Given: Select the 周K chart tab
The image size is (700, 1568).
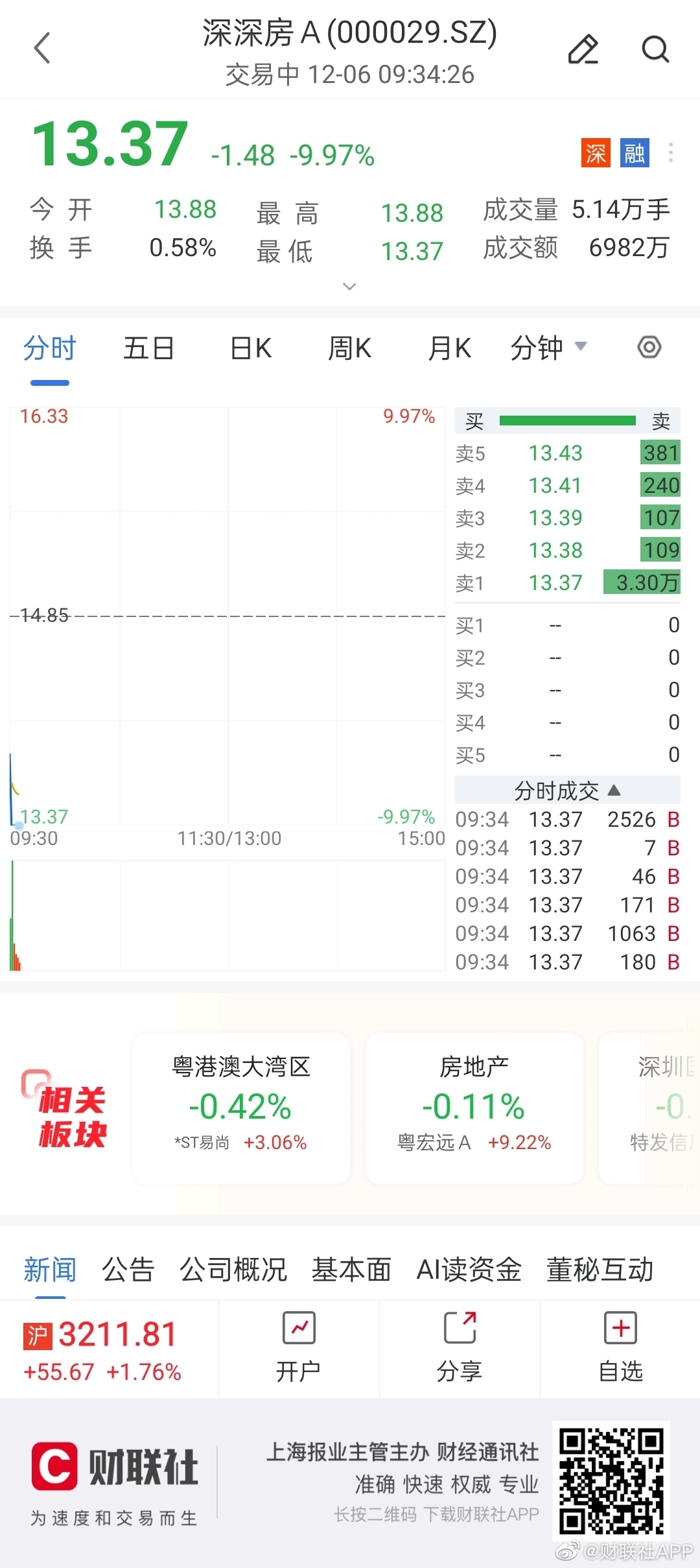Looking at the screenshot, I should click(x=349, y=348).
